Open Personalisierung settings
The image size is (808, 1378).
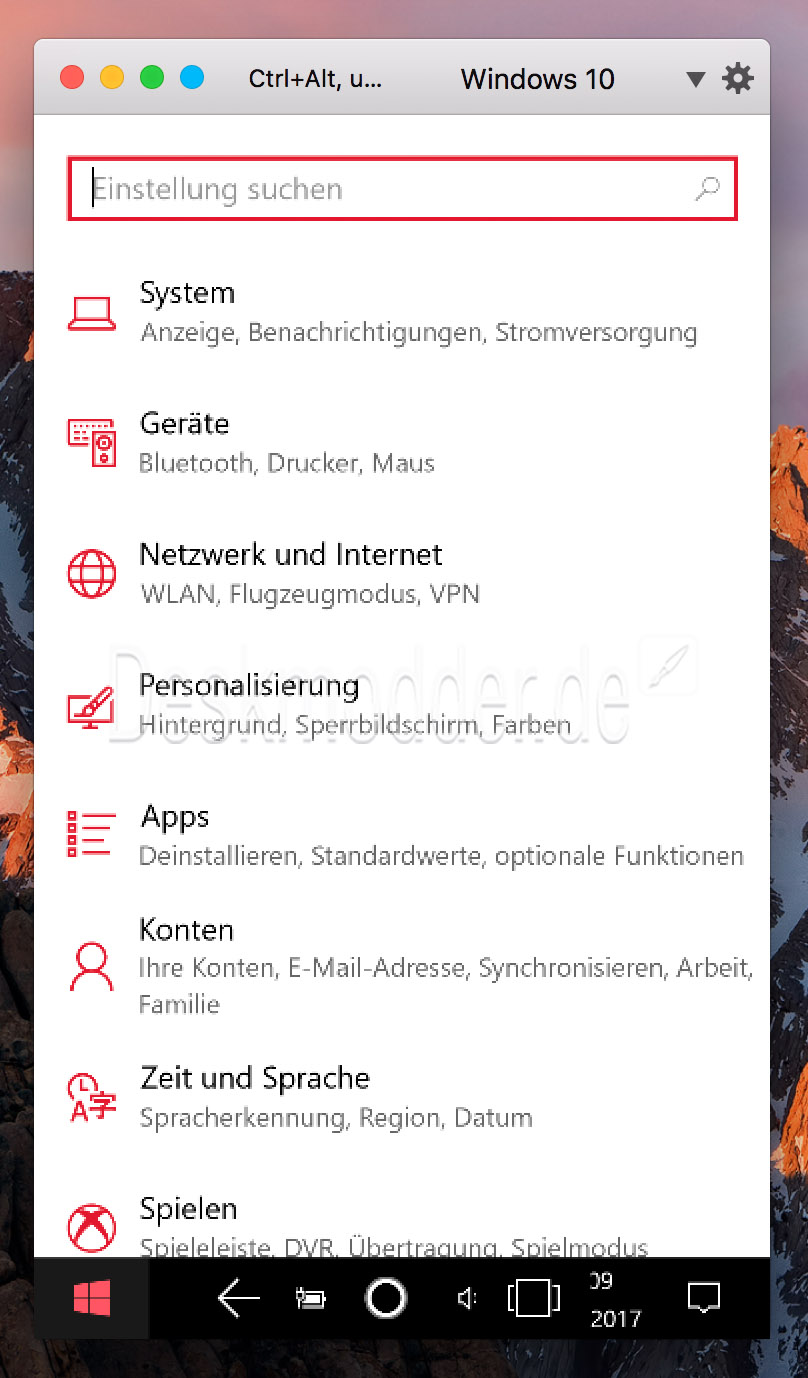point(402,705)
